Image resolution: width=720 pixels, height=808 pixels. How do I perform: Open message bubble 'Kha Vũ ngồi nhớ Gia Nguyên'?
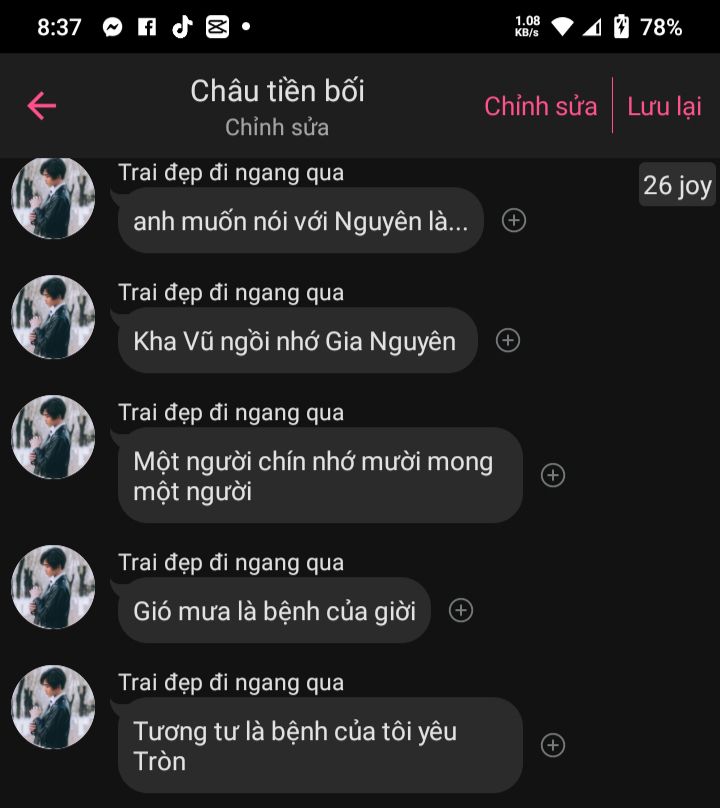[x=295, y=341]
